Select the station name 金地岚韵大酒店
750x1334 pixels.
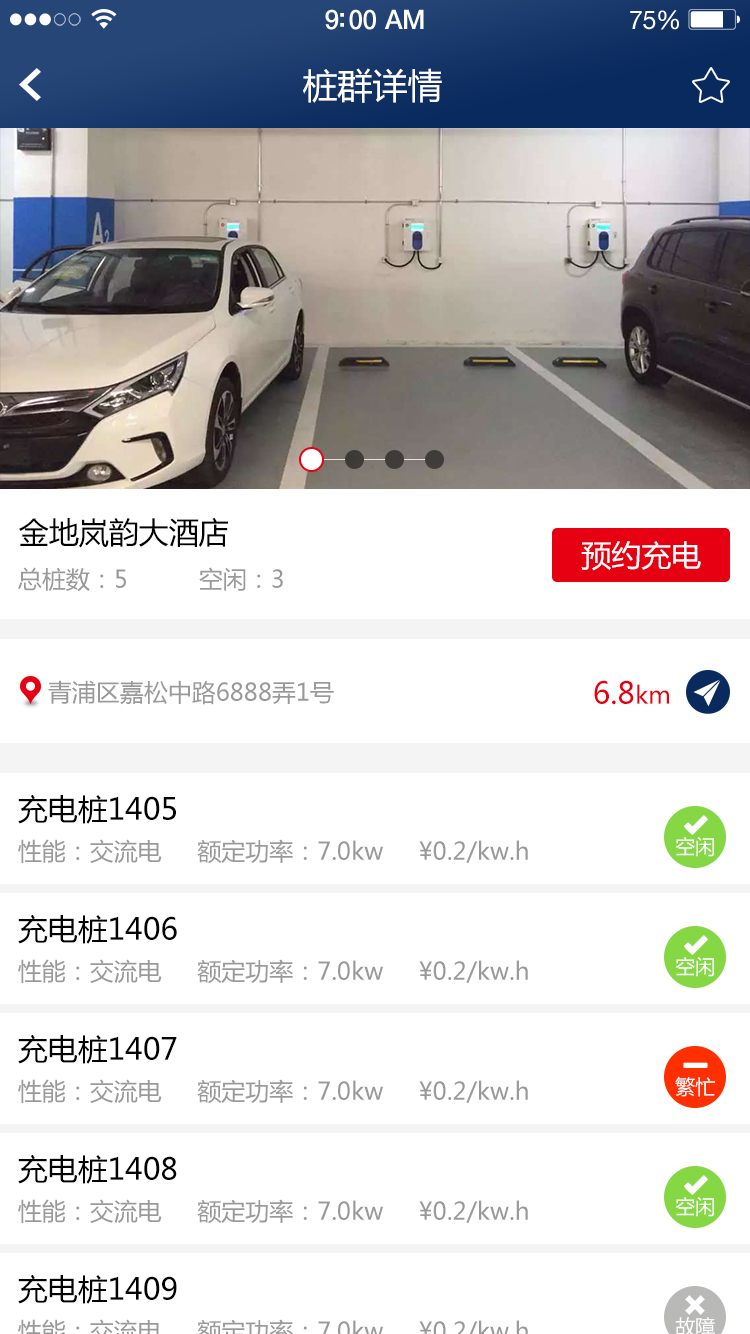tap(124, 535)
